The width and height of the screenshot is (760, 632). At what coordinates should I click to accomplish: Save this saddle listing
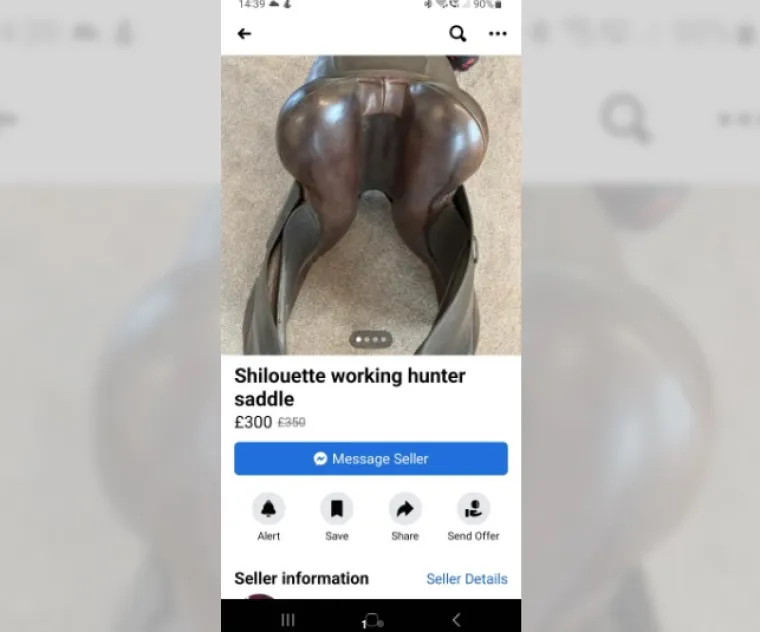[337, 510]
